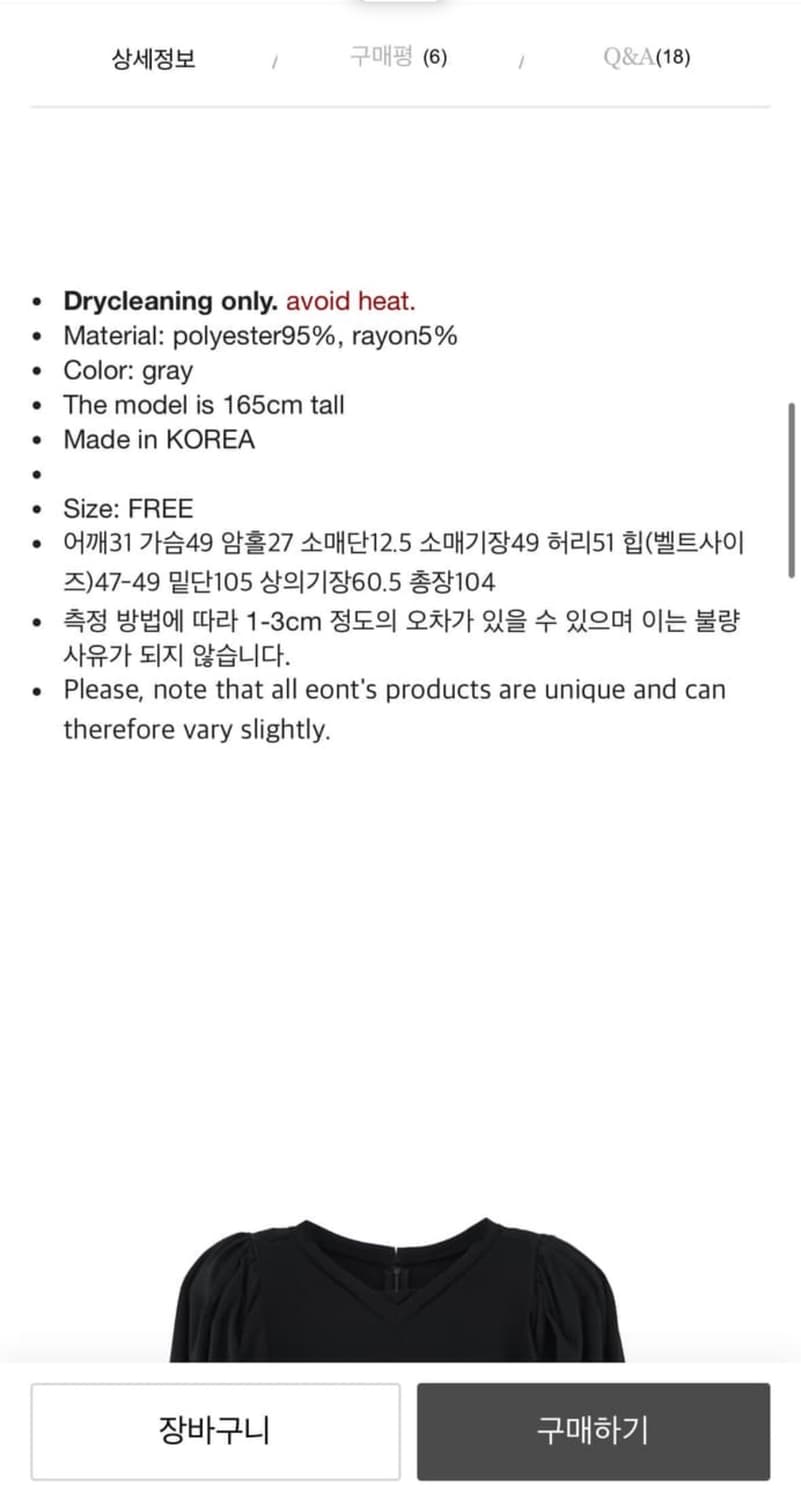Select the Korean garment measurements text
Screen dimensions: 801x1500
400,560
